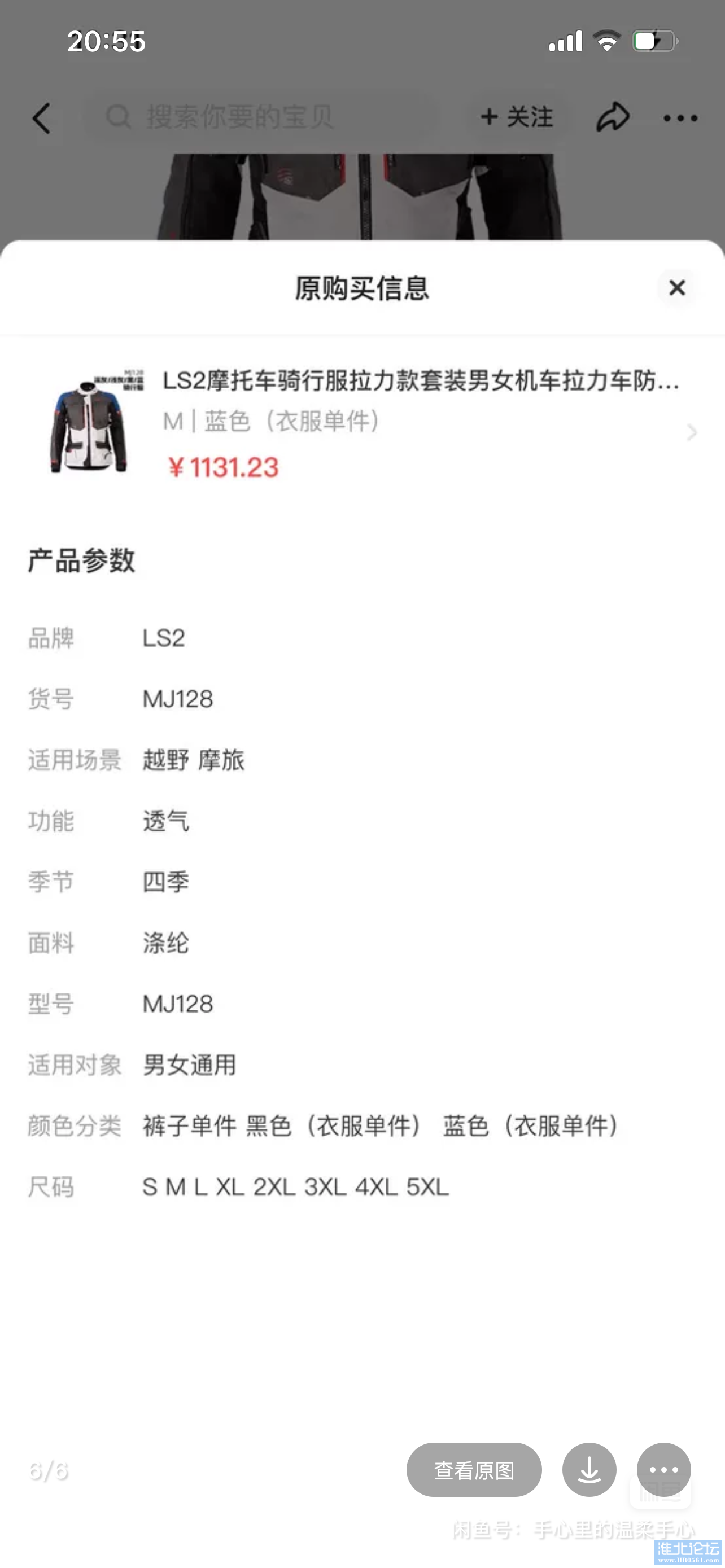Download the current image
The image size is (725, 1568).
point(589,1470)
